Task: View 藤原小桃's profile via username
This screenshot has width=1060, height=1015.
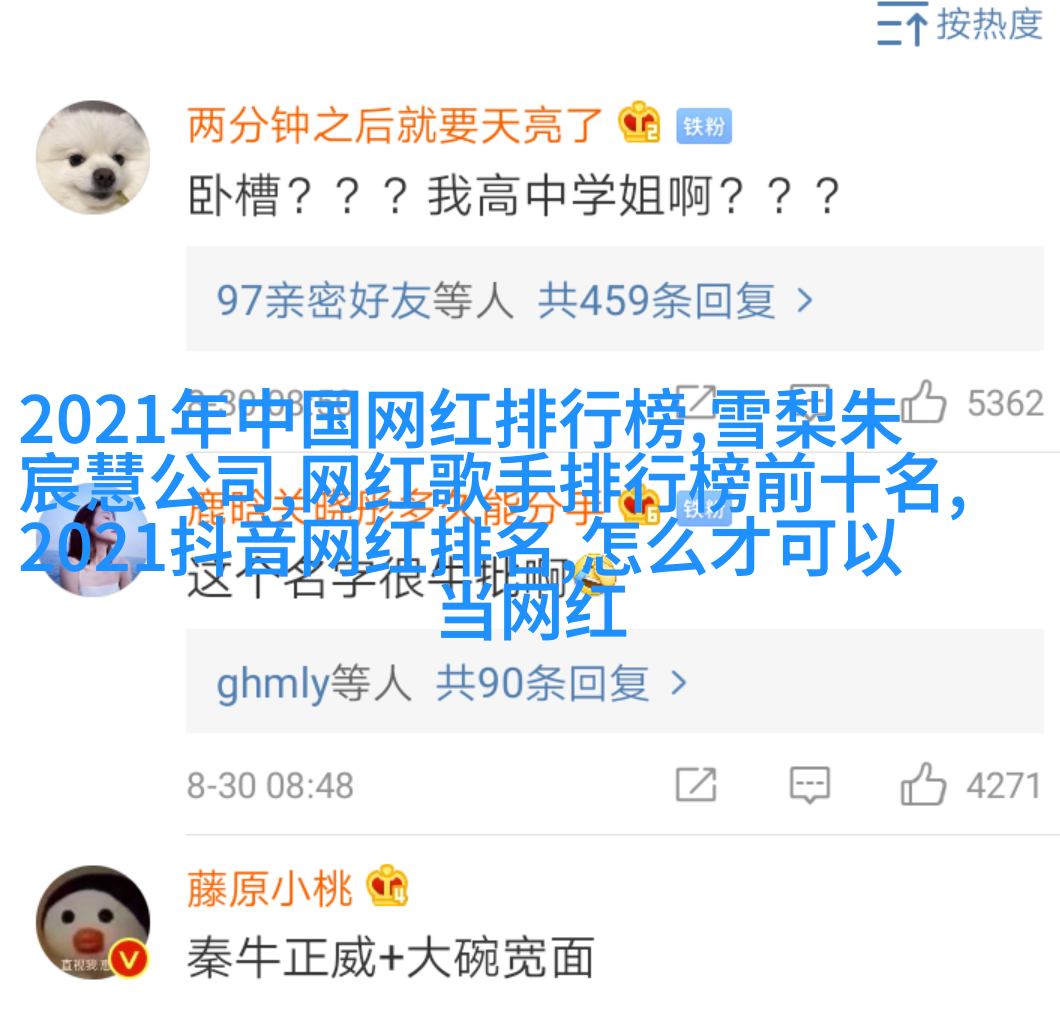Action: 270,888
